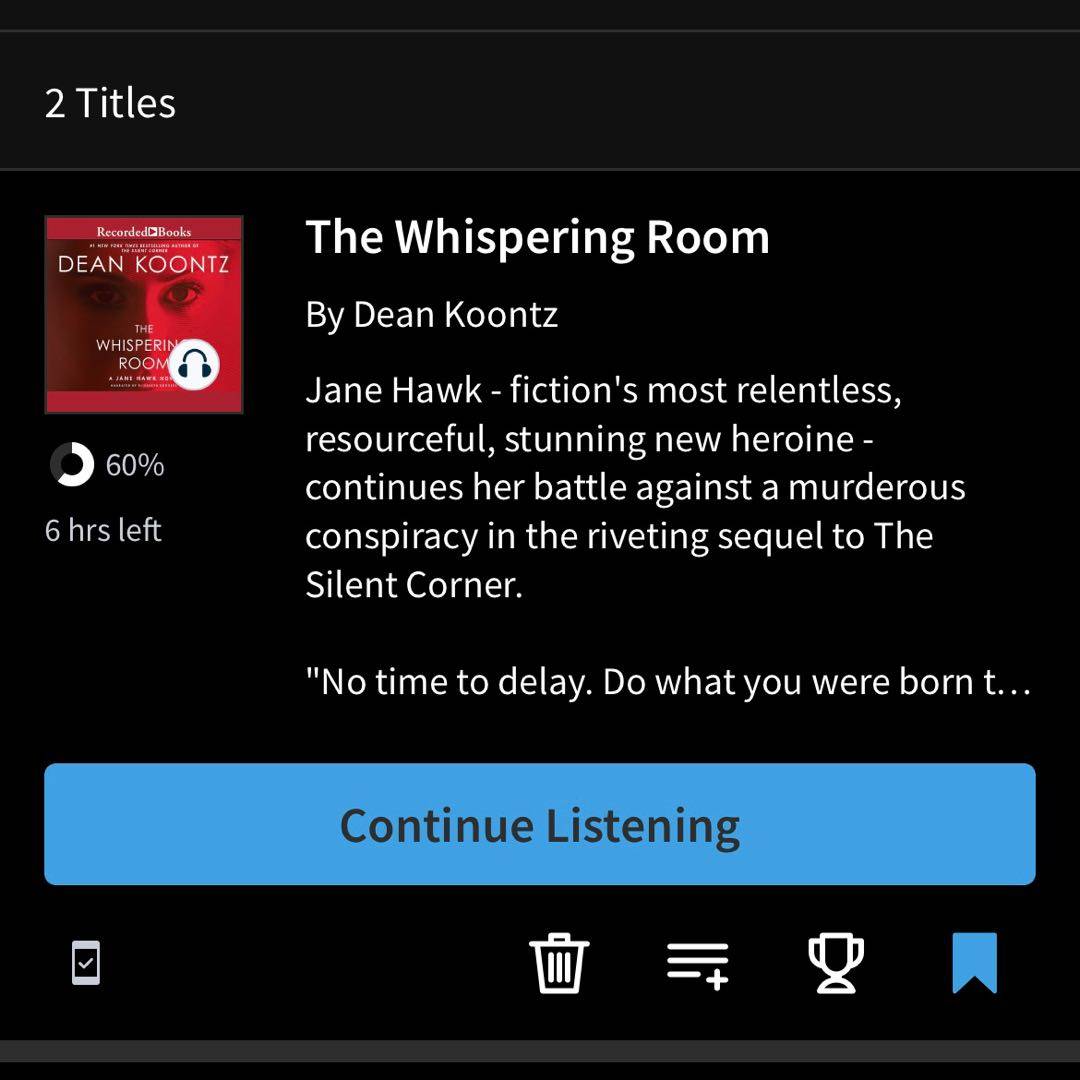Tap the downloaded-to-device phone icon
The width and height of the screenshot is (1080, 1080).
point(86,963)
